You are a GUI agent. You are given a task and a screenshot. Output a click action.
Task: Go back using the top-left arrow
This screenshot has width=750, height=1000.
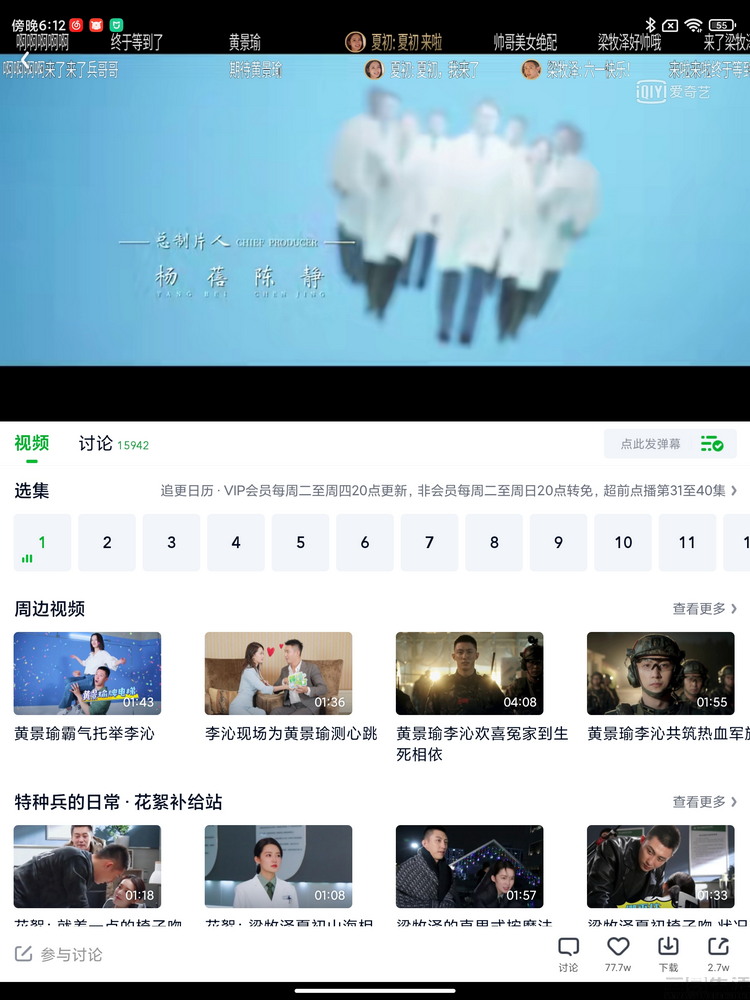[24, 60]
